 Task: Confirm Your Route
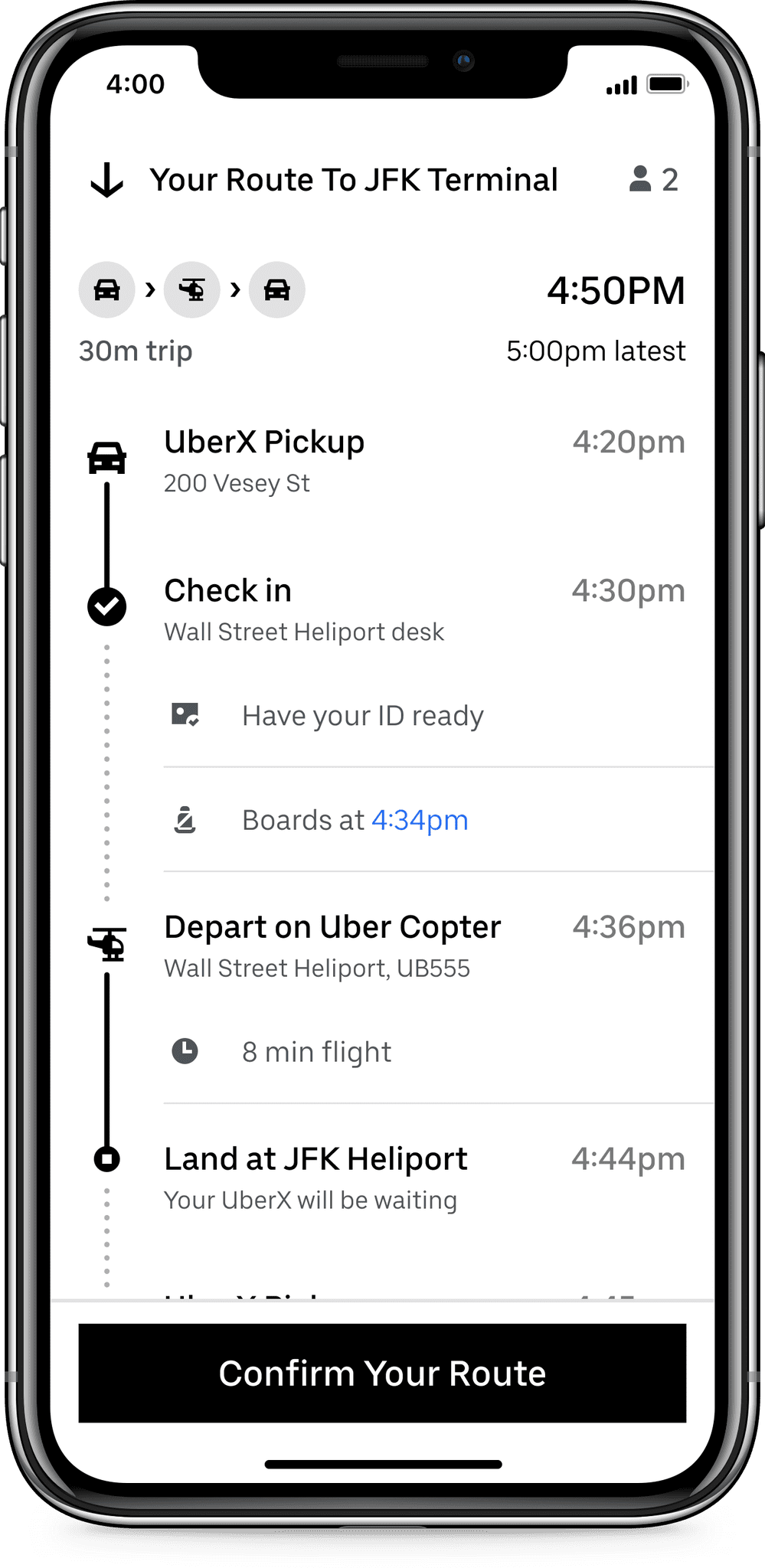coord(382,1373)
